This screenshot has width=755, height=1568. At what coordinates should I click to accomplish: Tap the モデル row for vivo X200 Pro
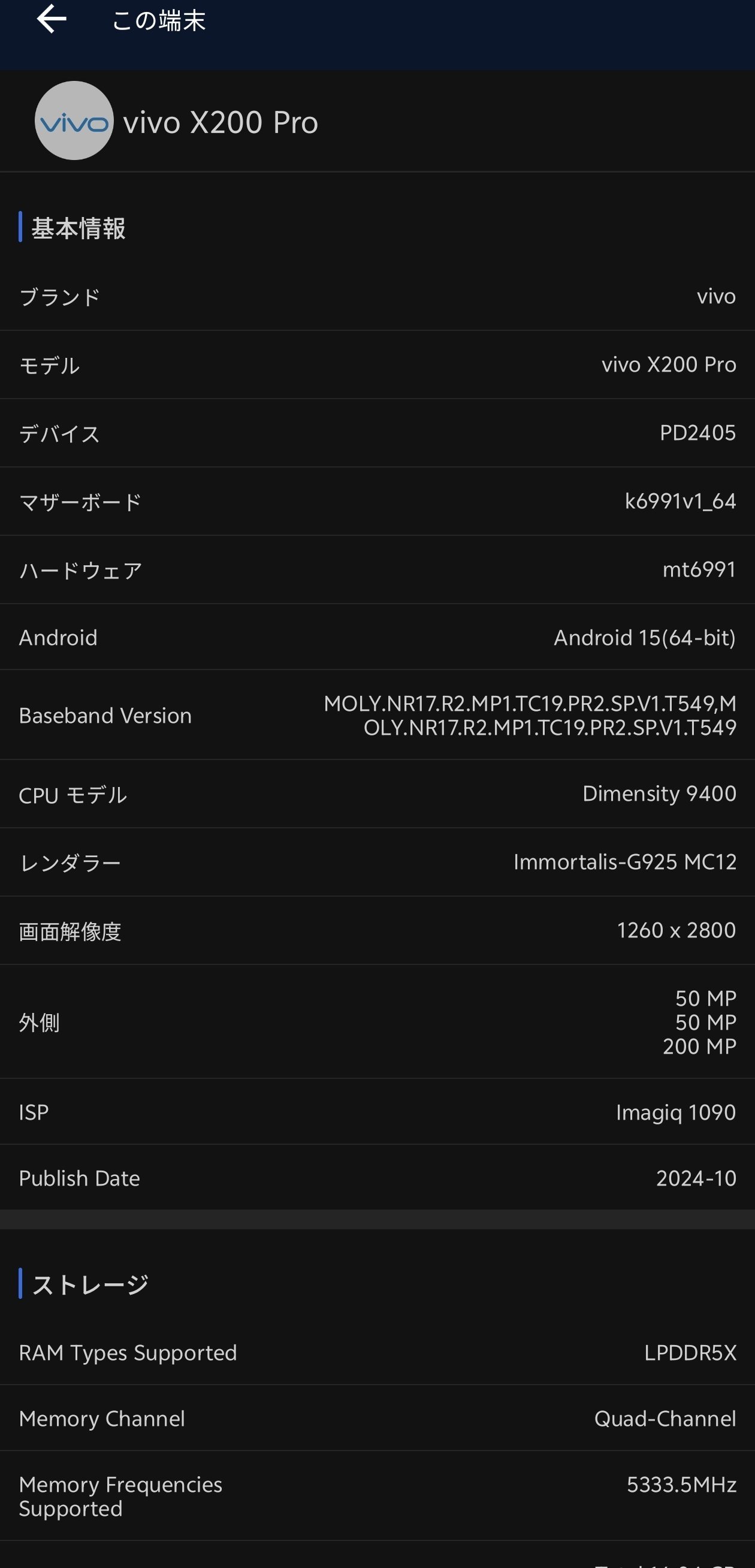pyautogui.click(x=377, y=364)
